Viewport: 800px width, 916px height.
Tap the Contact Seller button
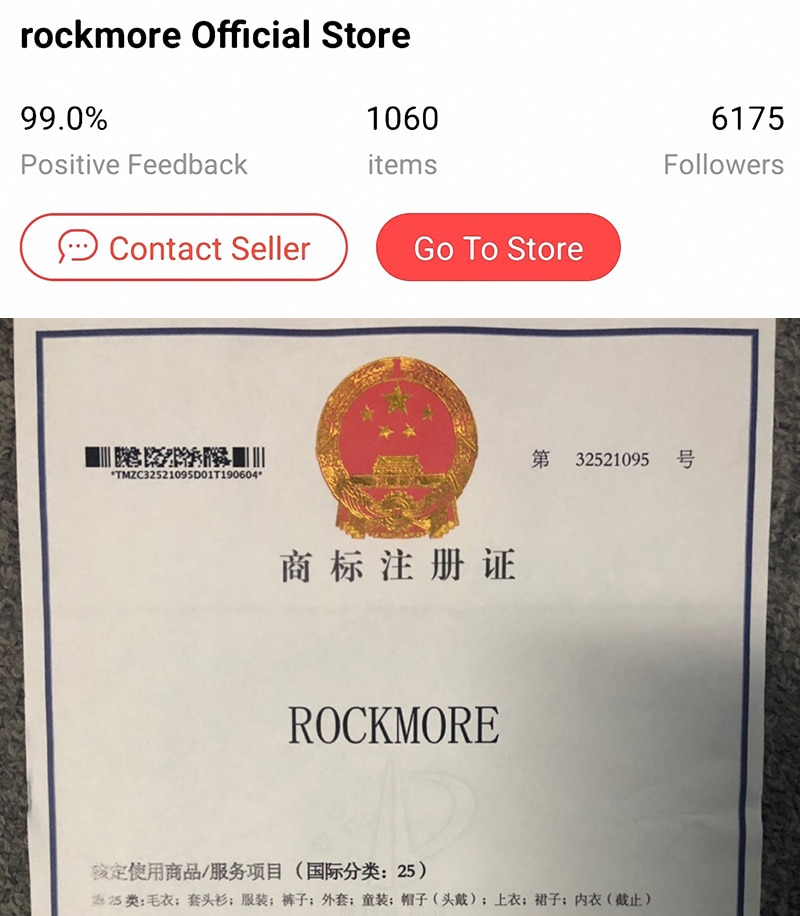pos(184,247)
